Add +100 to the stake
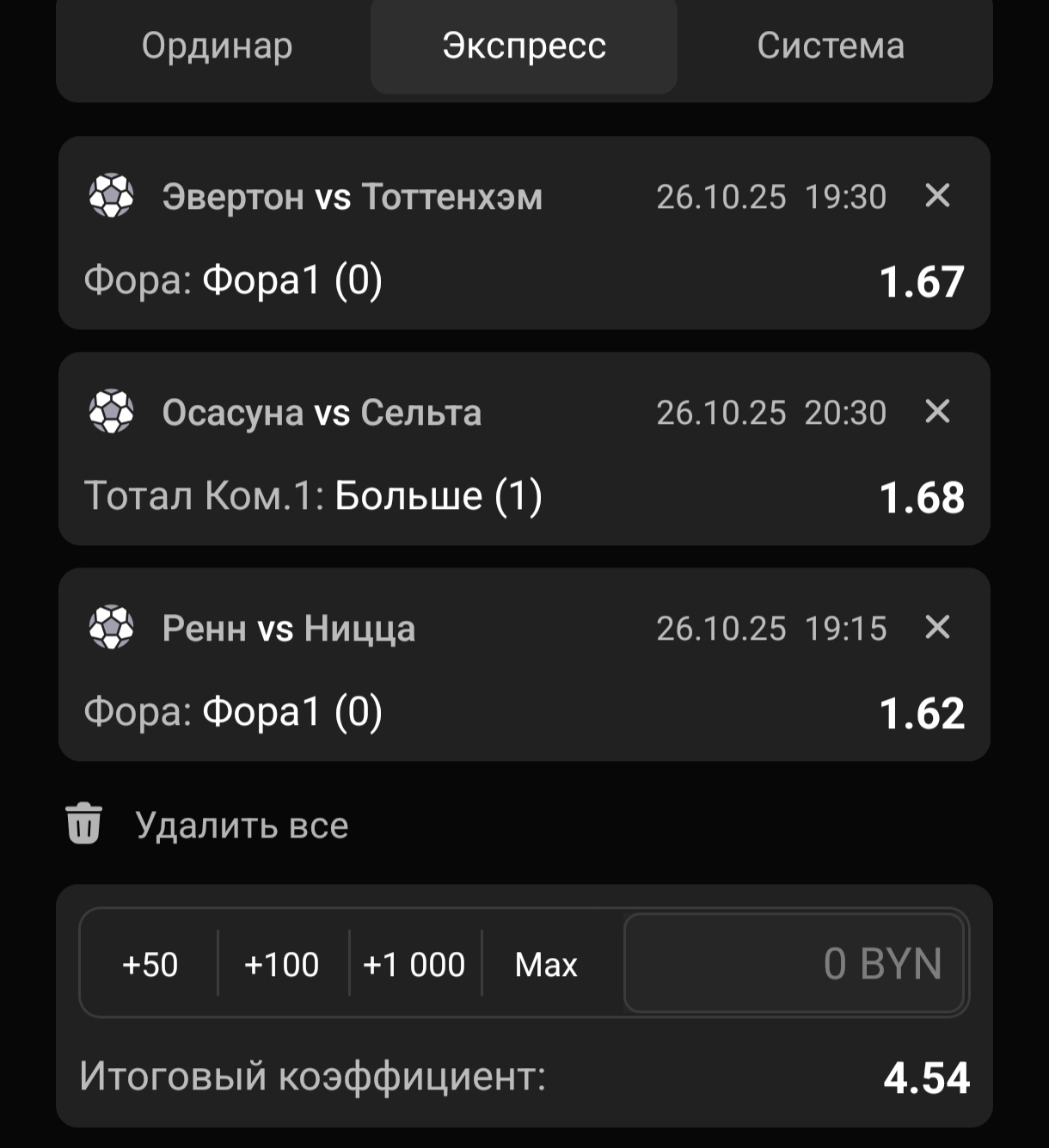Screen dimensions: 1049x1148 (282, 964)
